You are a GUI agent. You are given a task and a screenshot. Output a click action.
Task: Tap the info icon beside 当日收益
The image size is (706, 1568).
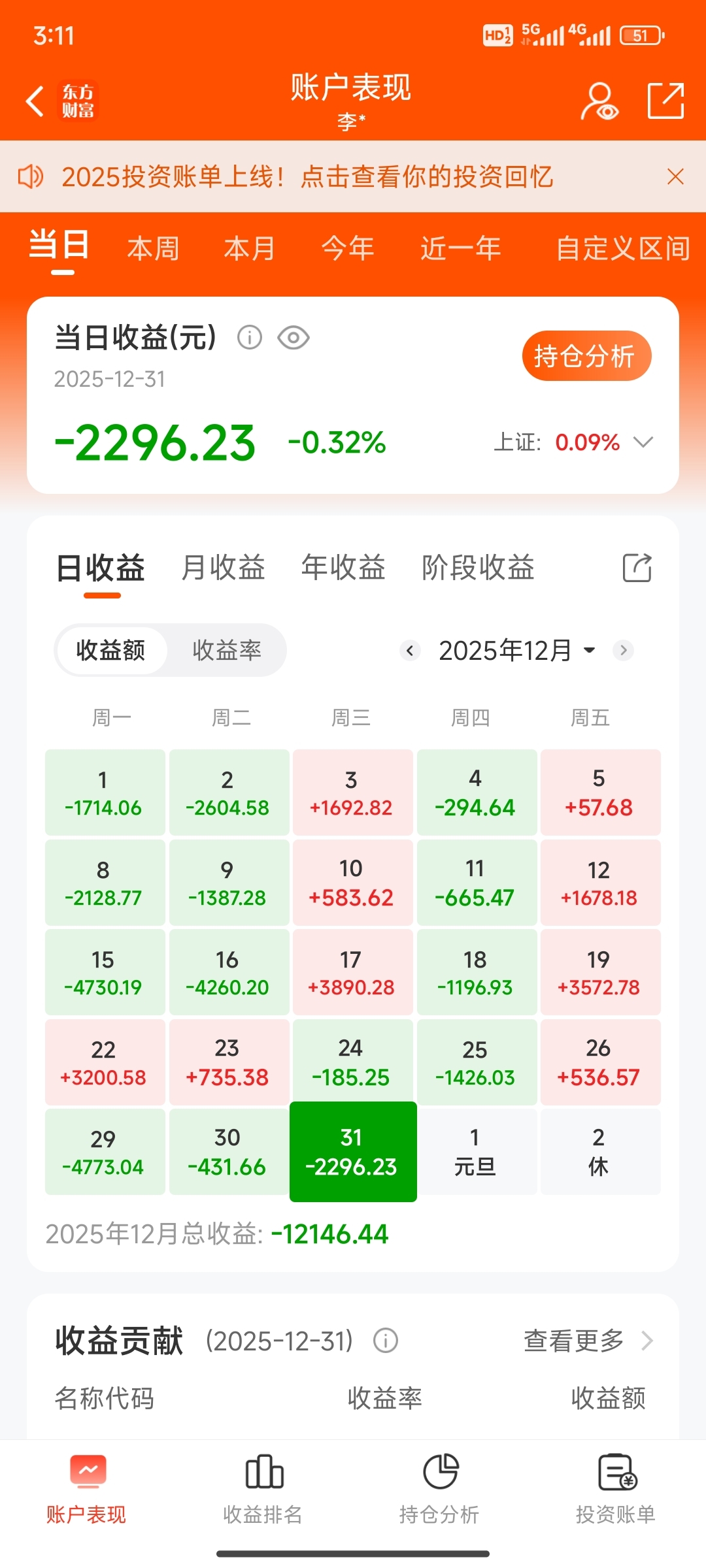coord(249,338)
